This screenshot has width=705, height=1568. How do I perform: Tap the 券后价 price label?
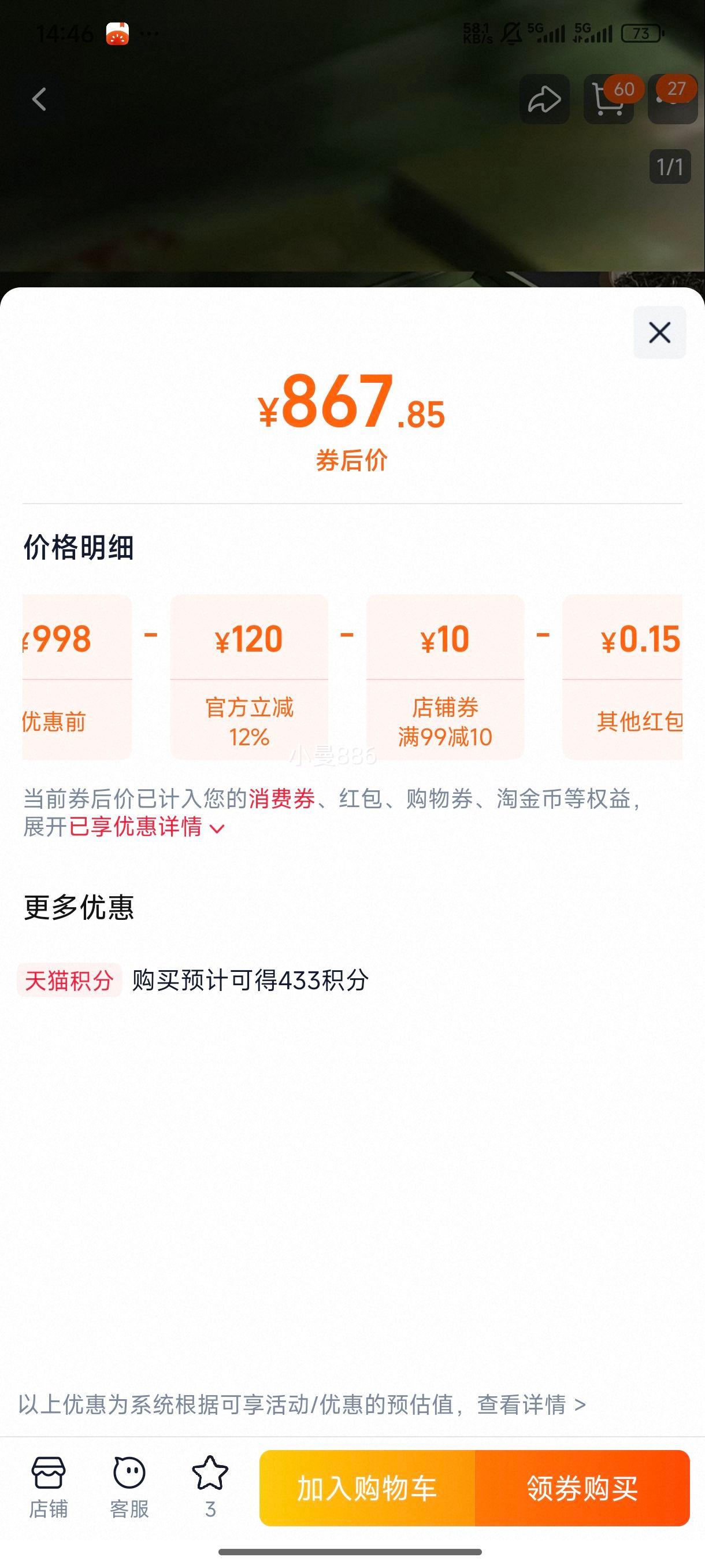352,460
